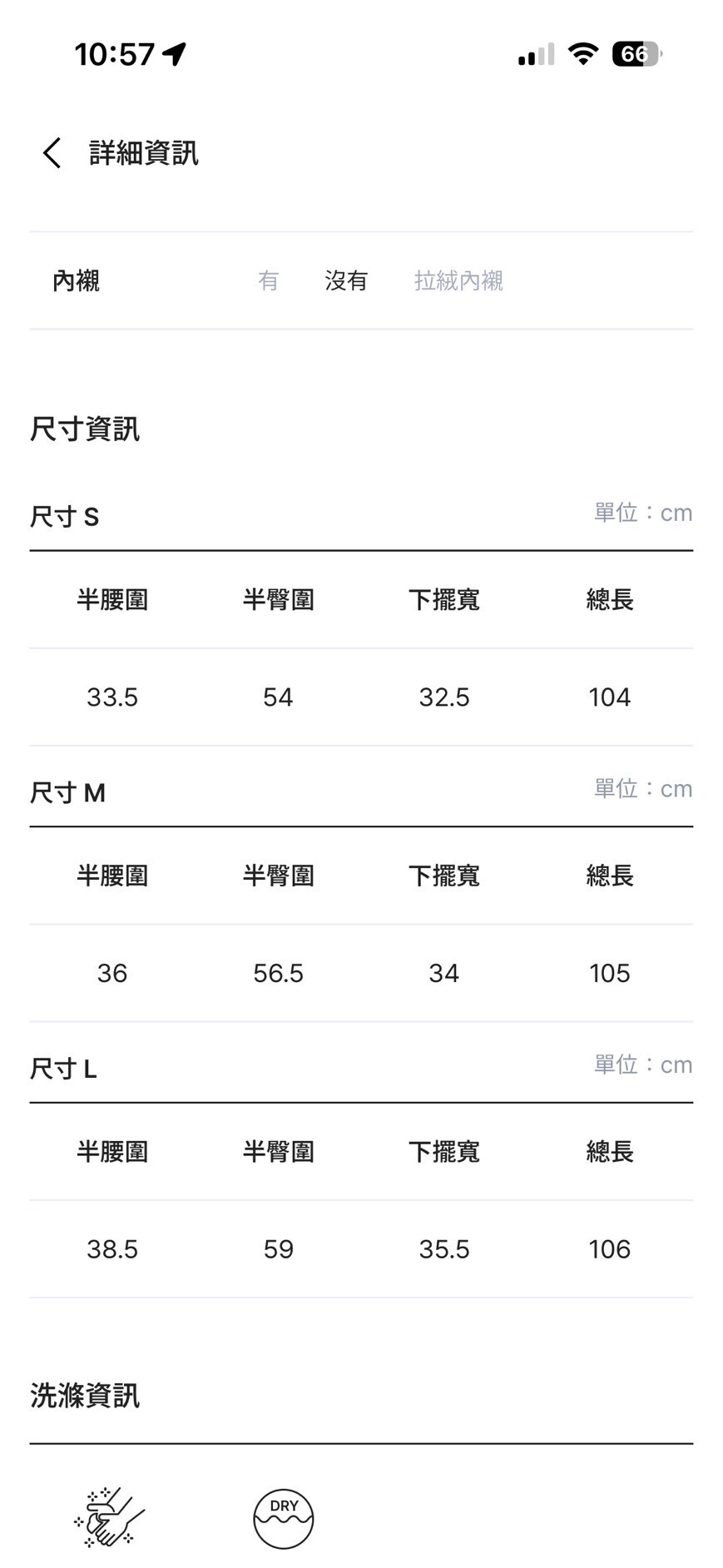Tap the 半腰圍 value 33.5
This screenshot has width=723, height=1568.
pos(112,697)
